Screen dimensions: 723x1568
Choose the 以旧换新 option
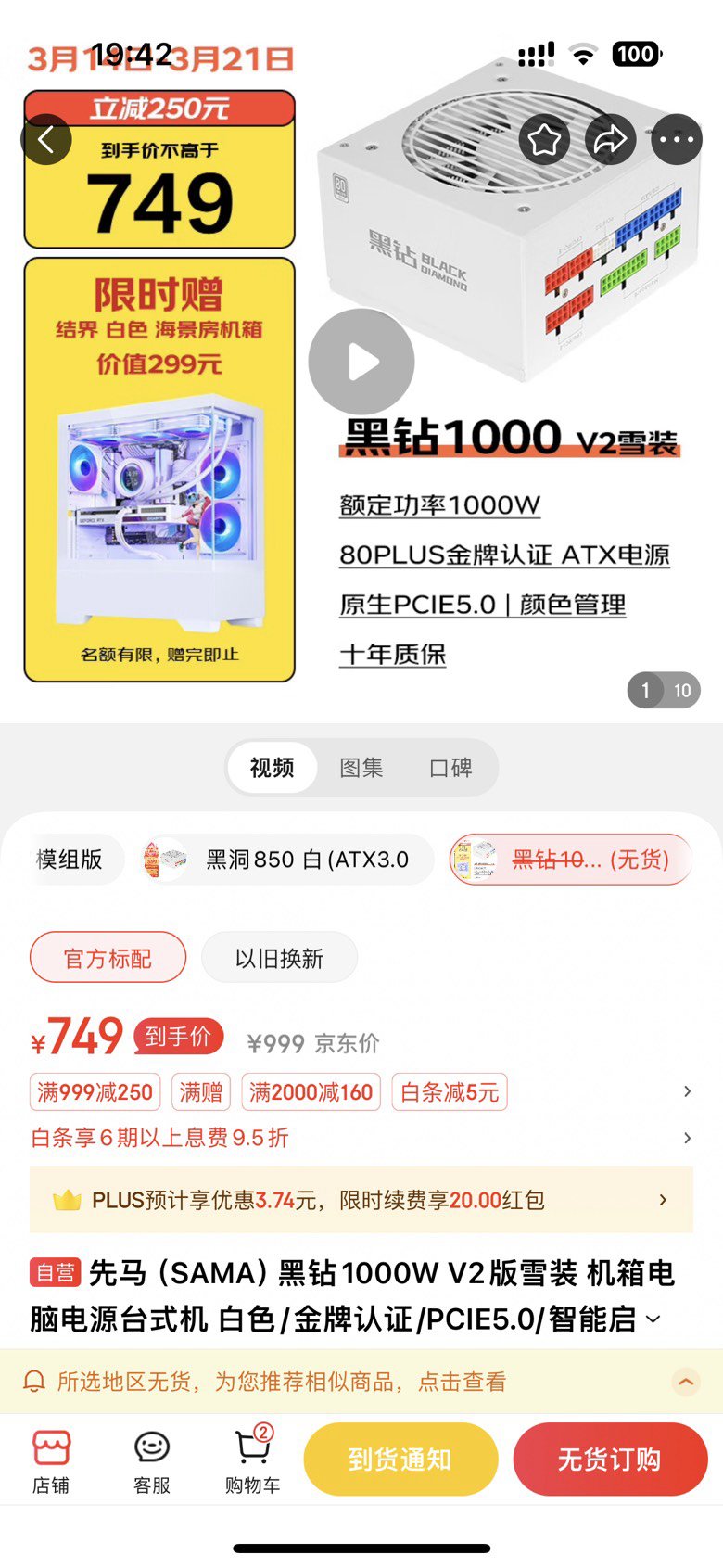point(279,958)
